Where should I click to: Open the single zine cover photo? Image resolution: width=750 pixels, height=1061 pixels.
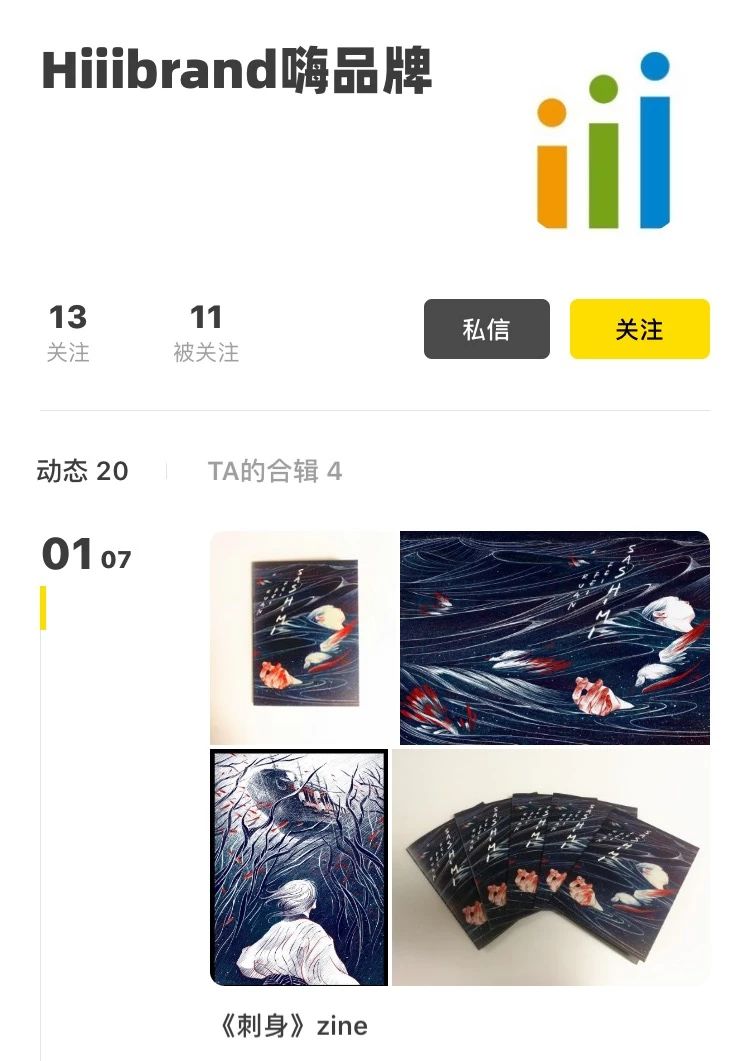[x=304, y=638]
